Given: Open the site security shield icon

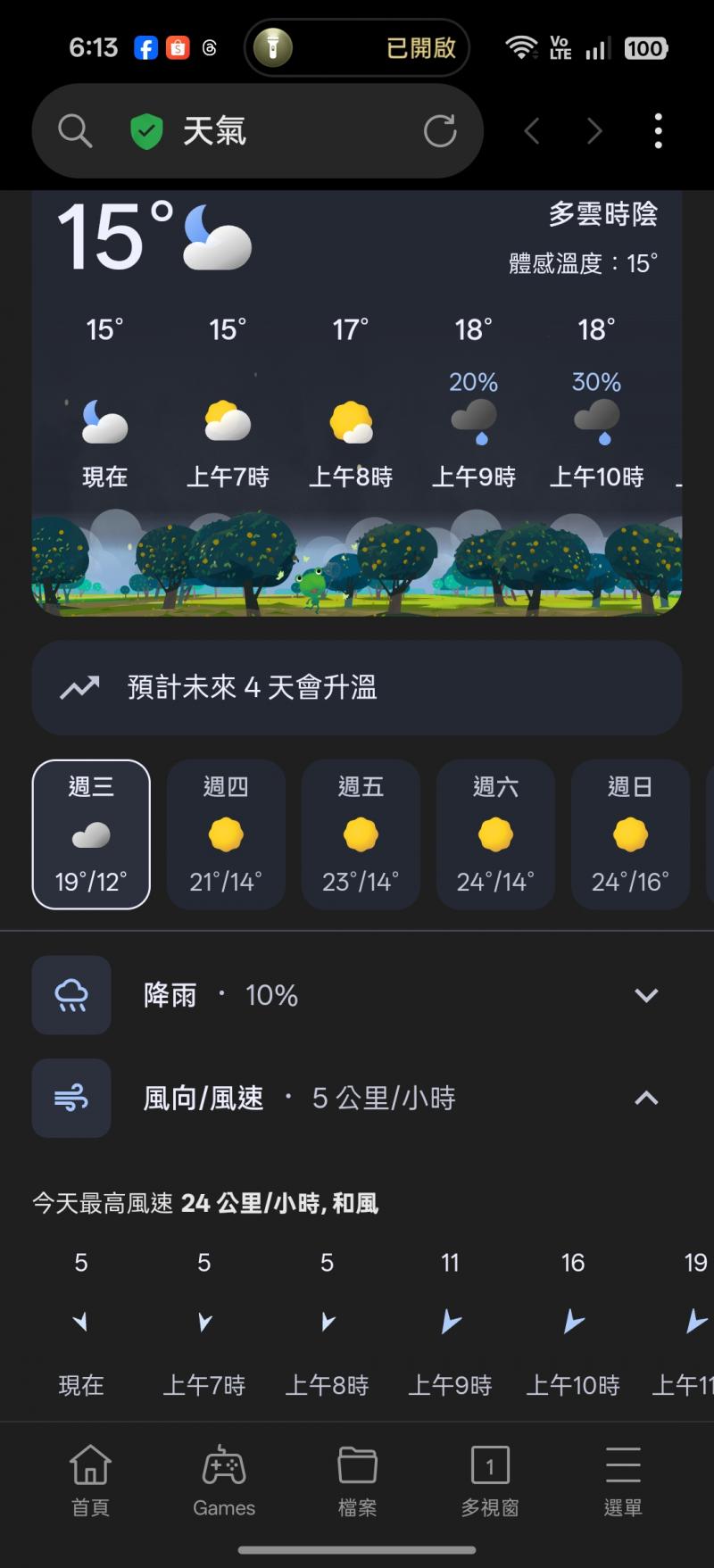Looking at the screenshot, I should pyautogui.click(x=146, y=132).
